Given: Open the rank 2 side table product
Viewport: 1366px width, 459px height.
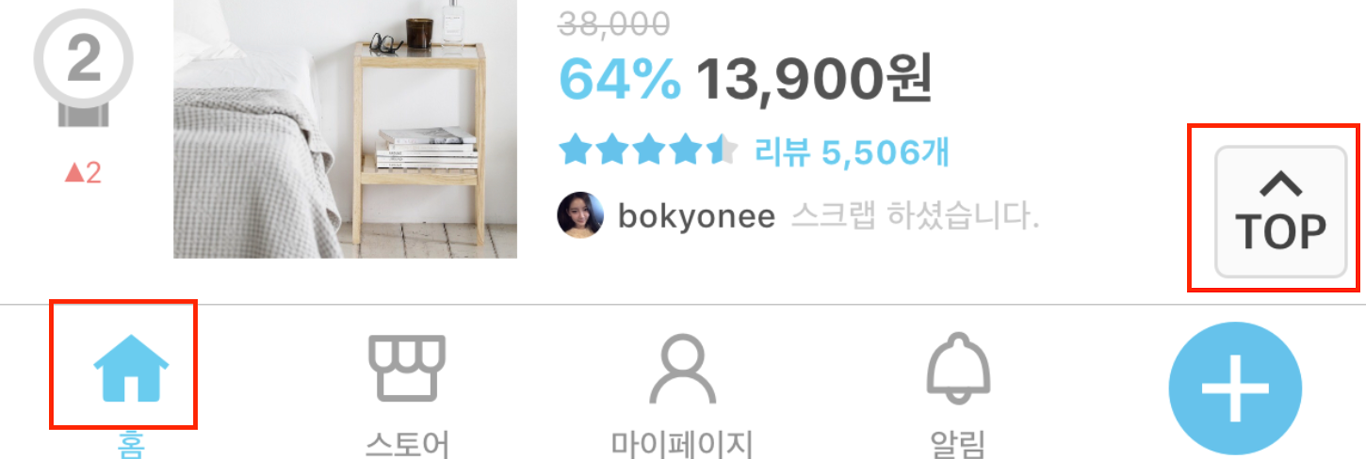Looking at the screenshot, I should pos(345,130).
